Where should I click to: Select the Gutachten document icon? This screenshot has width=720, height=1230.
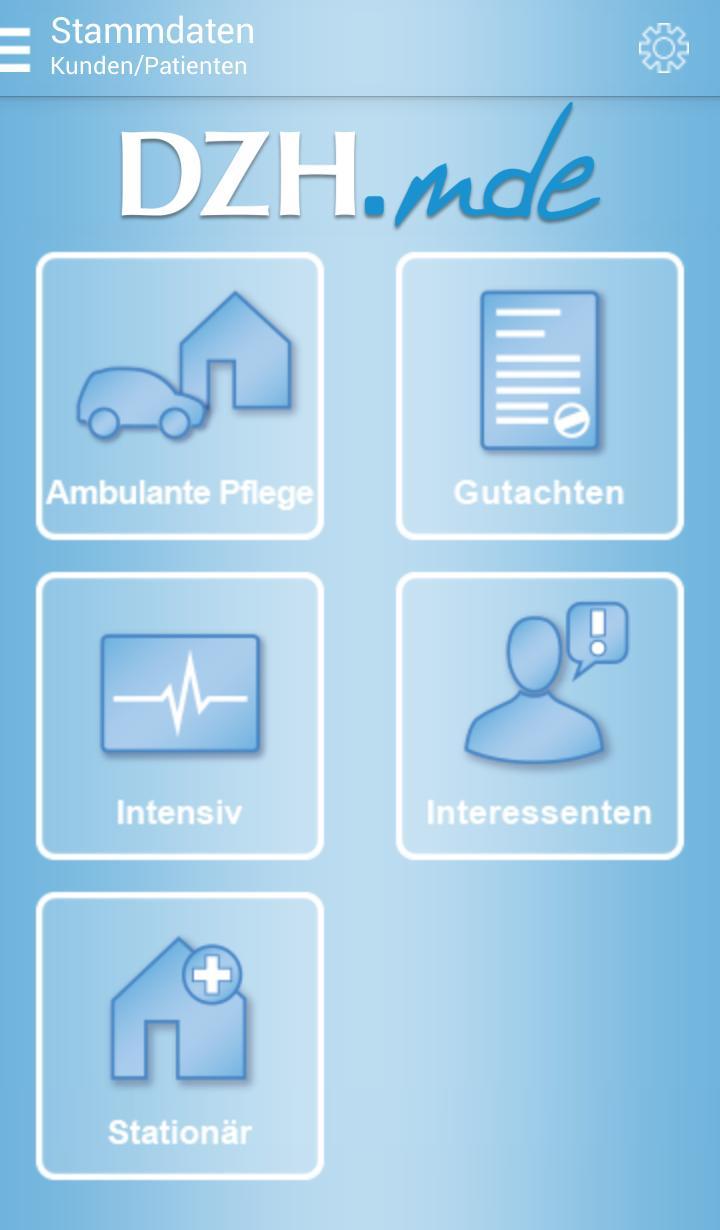[540, 398]
